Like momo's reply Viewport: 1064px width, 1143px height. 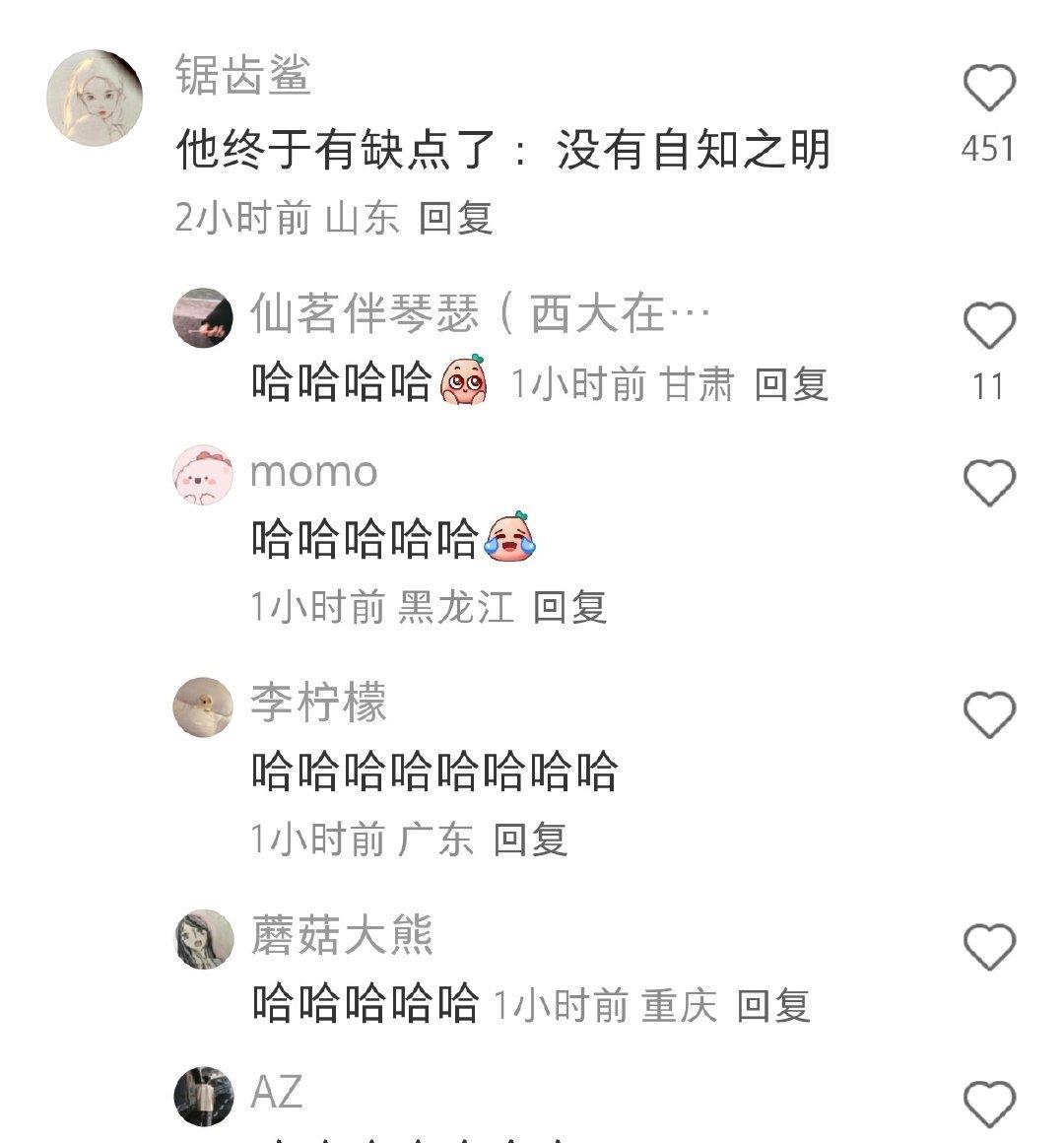[988, 483]
